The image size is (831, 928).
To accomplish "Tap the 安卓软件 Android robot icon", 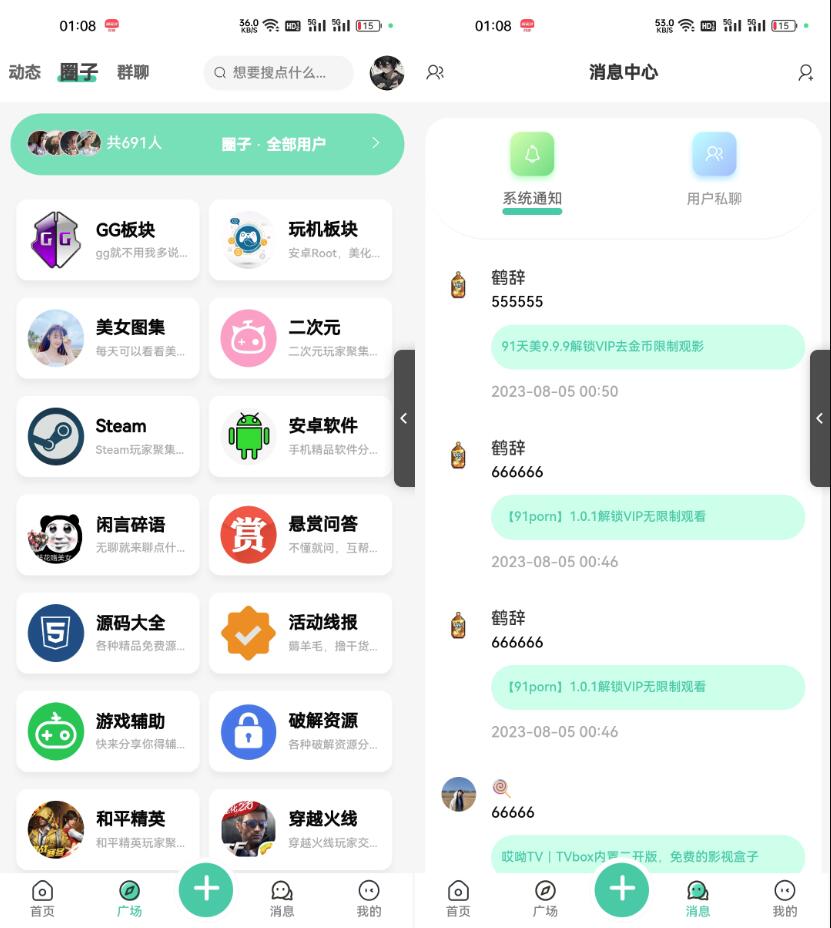I will (247, 434).
